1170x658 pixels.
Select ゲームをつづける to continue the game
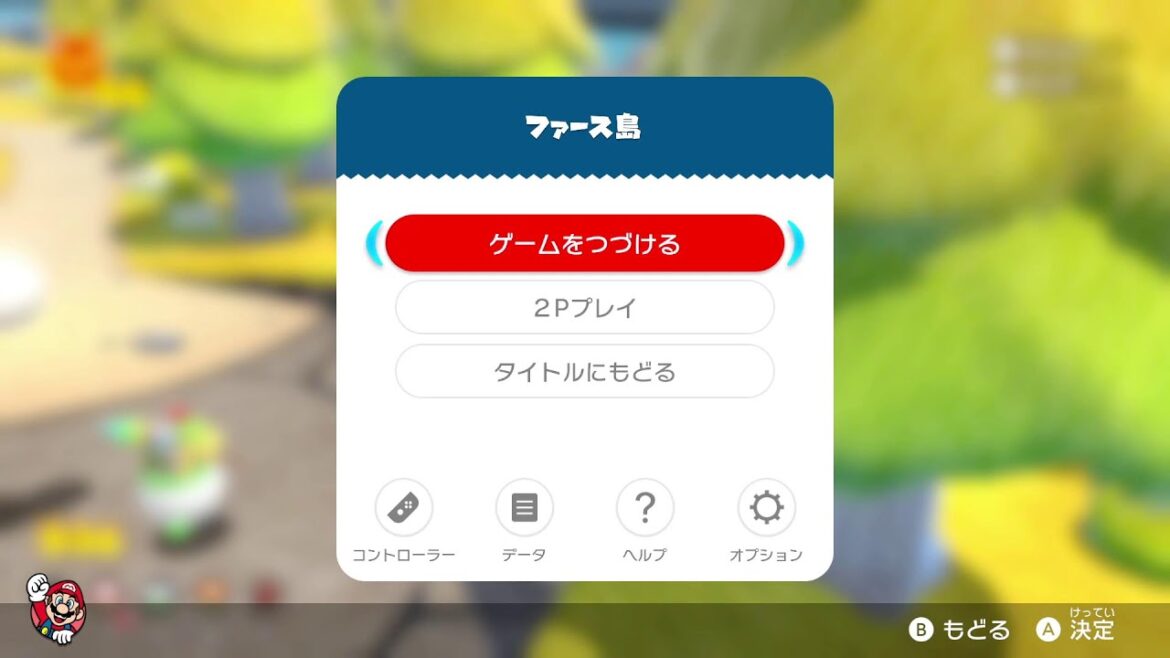pos(584,244)
